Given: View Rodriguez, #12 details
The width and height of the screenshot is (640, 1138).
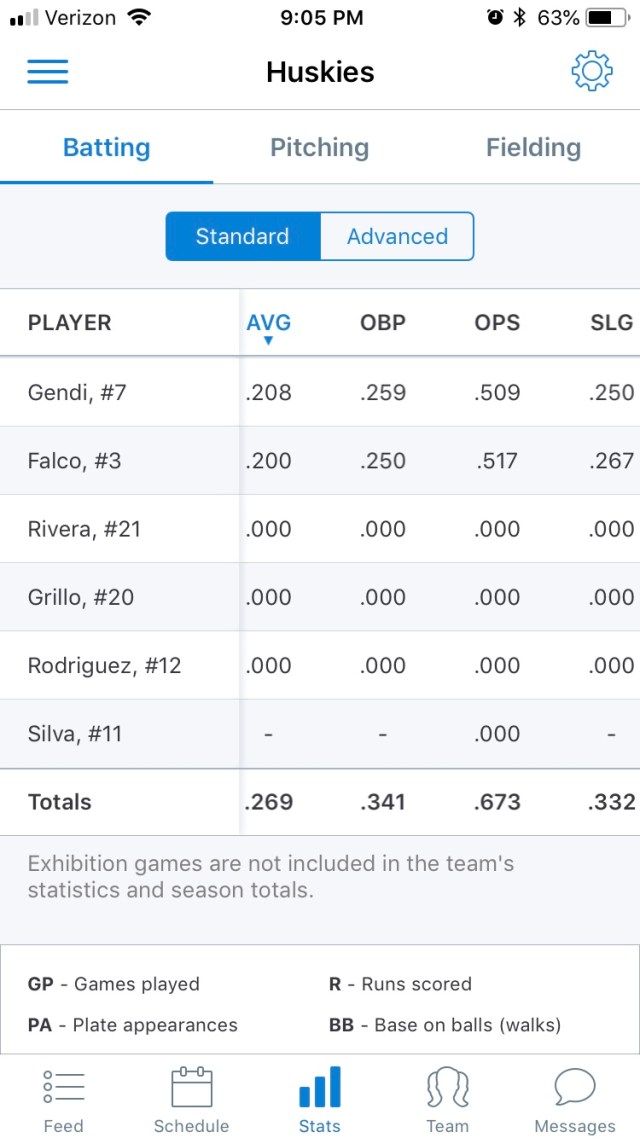Looking at the screenshot, I should (104, 666).
